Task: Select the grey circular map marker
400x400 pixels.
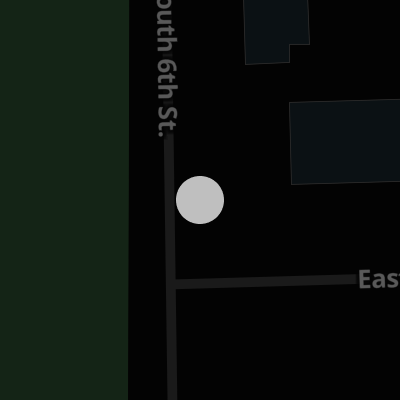Action: 200,200
